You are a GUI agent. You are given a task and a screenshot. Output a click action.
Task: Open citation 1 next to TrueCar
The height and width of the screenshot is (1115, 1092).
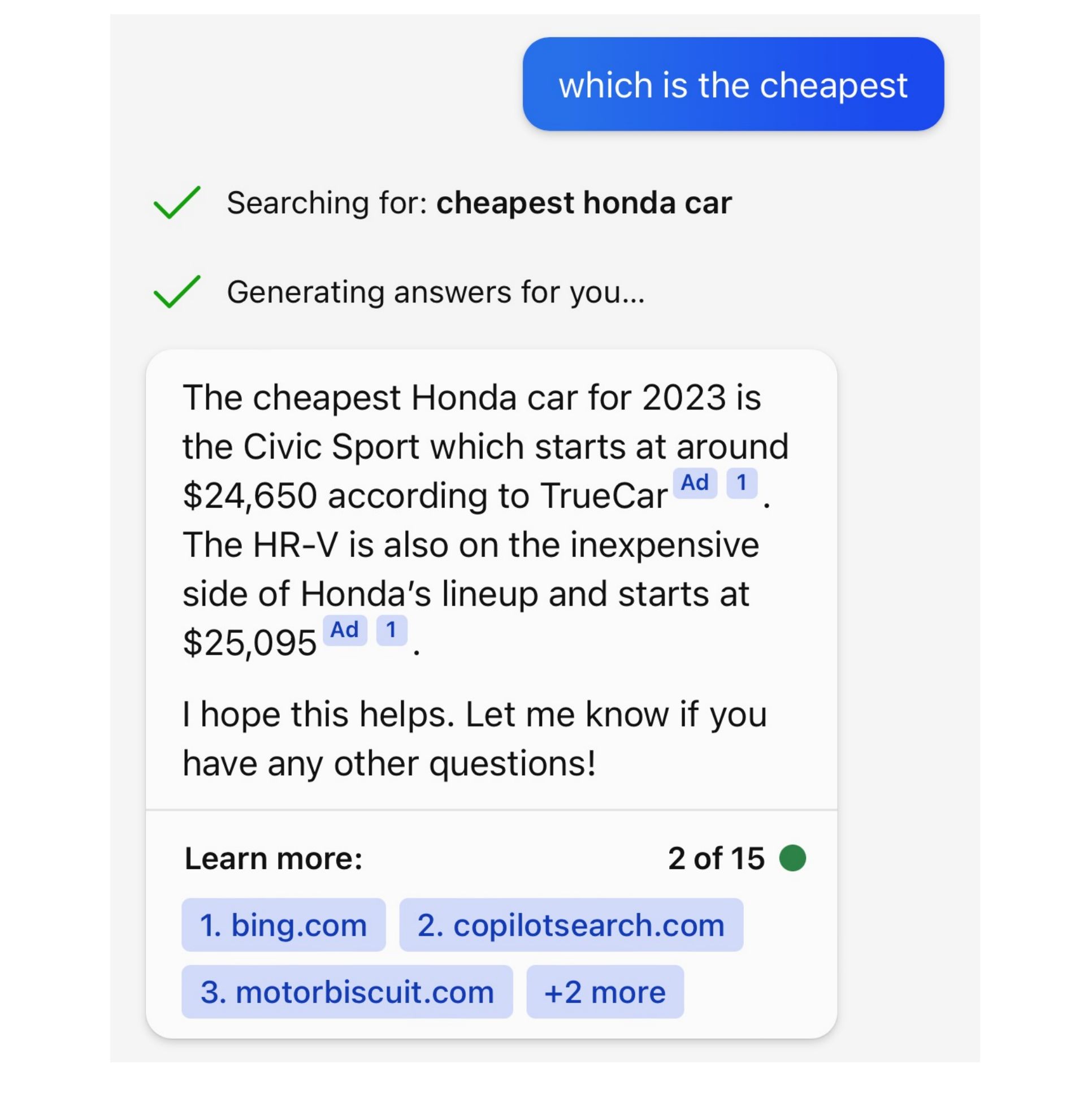(742, 483)
